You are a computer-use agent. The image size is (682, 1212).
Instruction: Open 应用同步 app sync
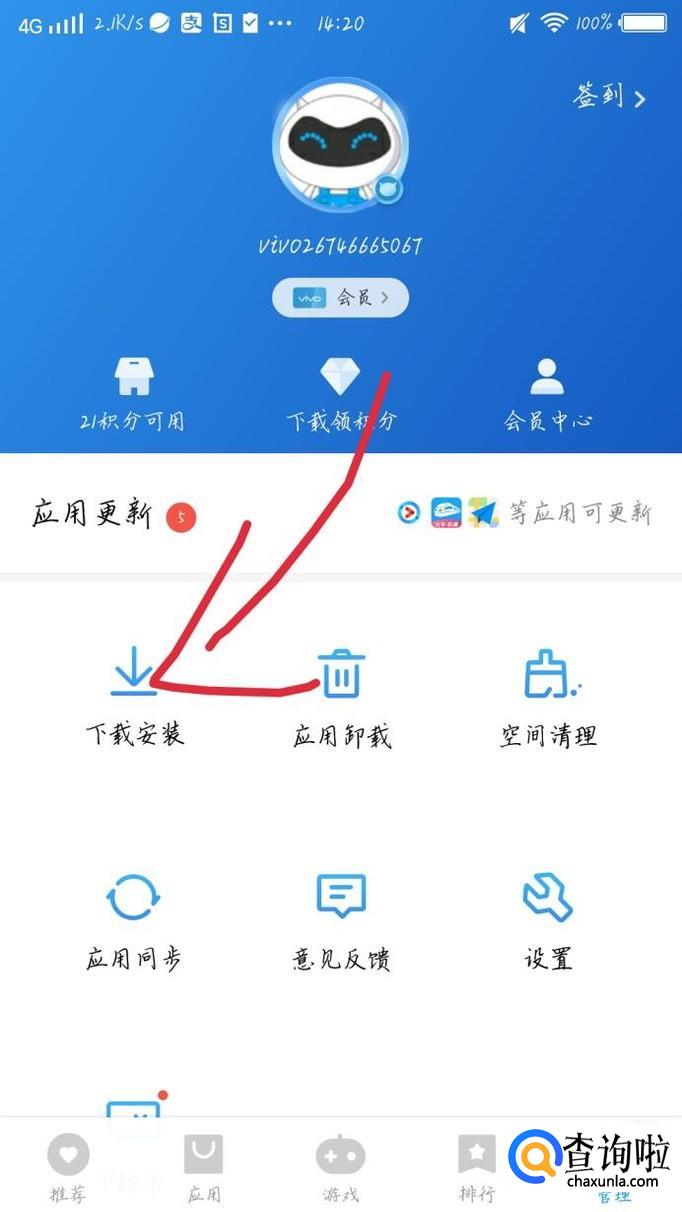point(134,920)
